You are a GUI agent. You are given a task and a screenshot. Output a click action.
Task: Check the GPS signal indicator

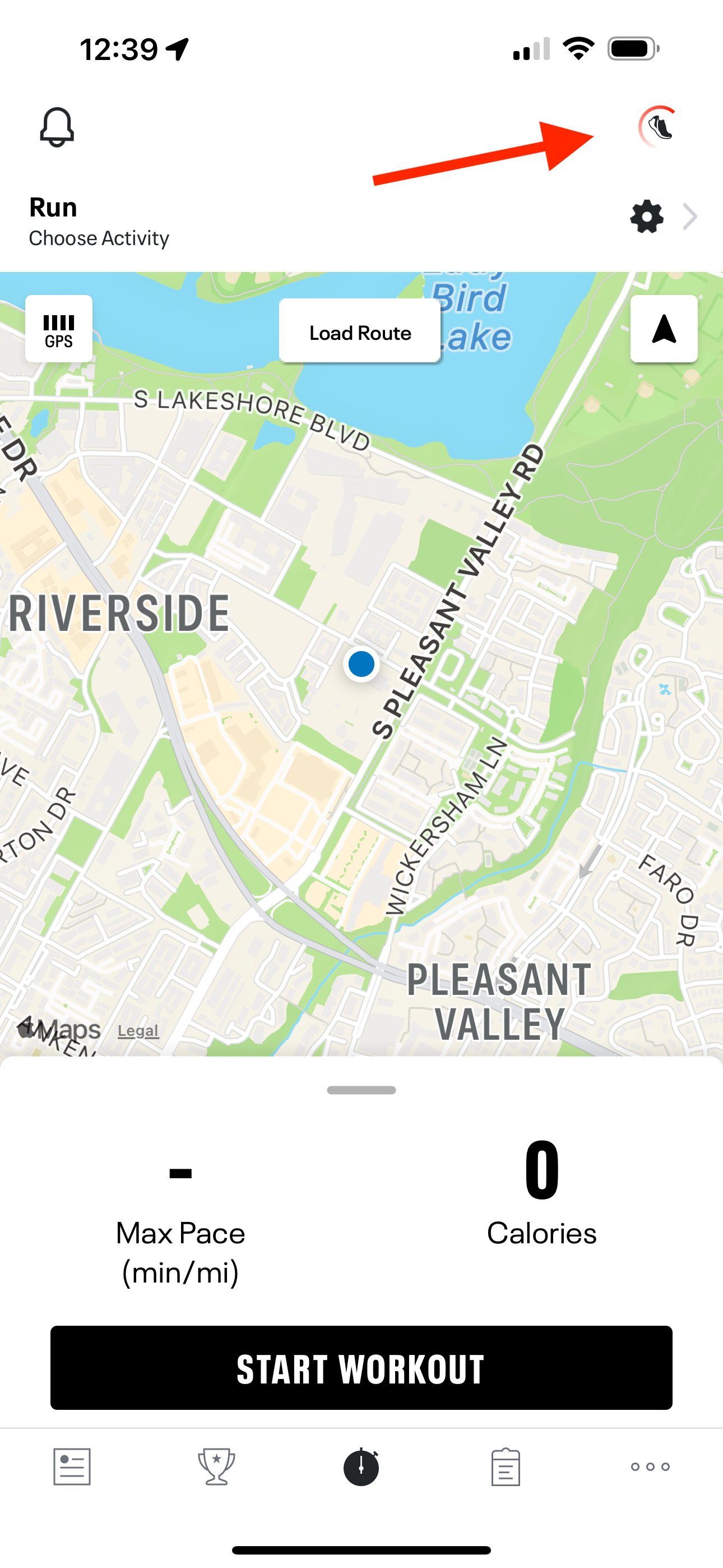coord(58,329)
